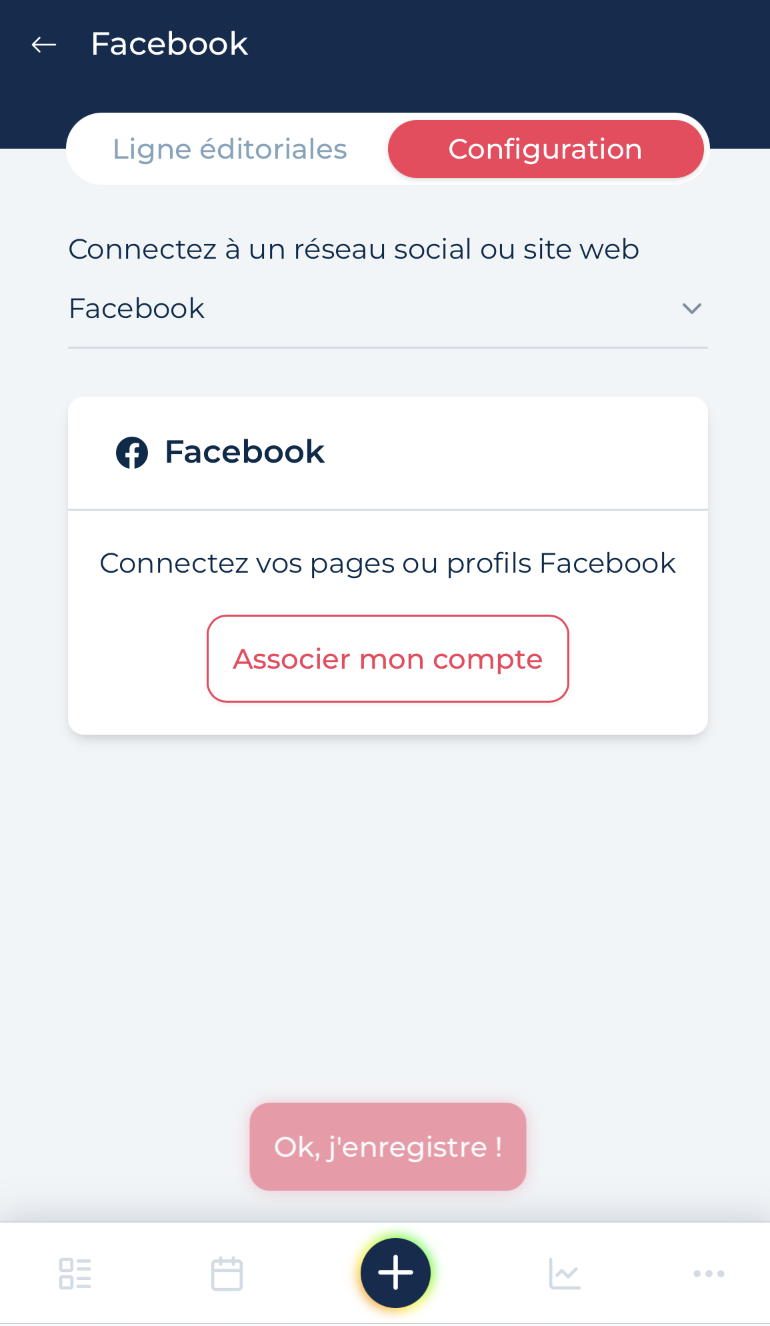This screenshot has width=770, height=1326.
Task: Open the calendar from the bottom bar
Action: [x=227, y=1273]
